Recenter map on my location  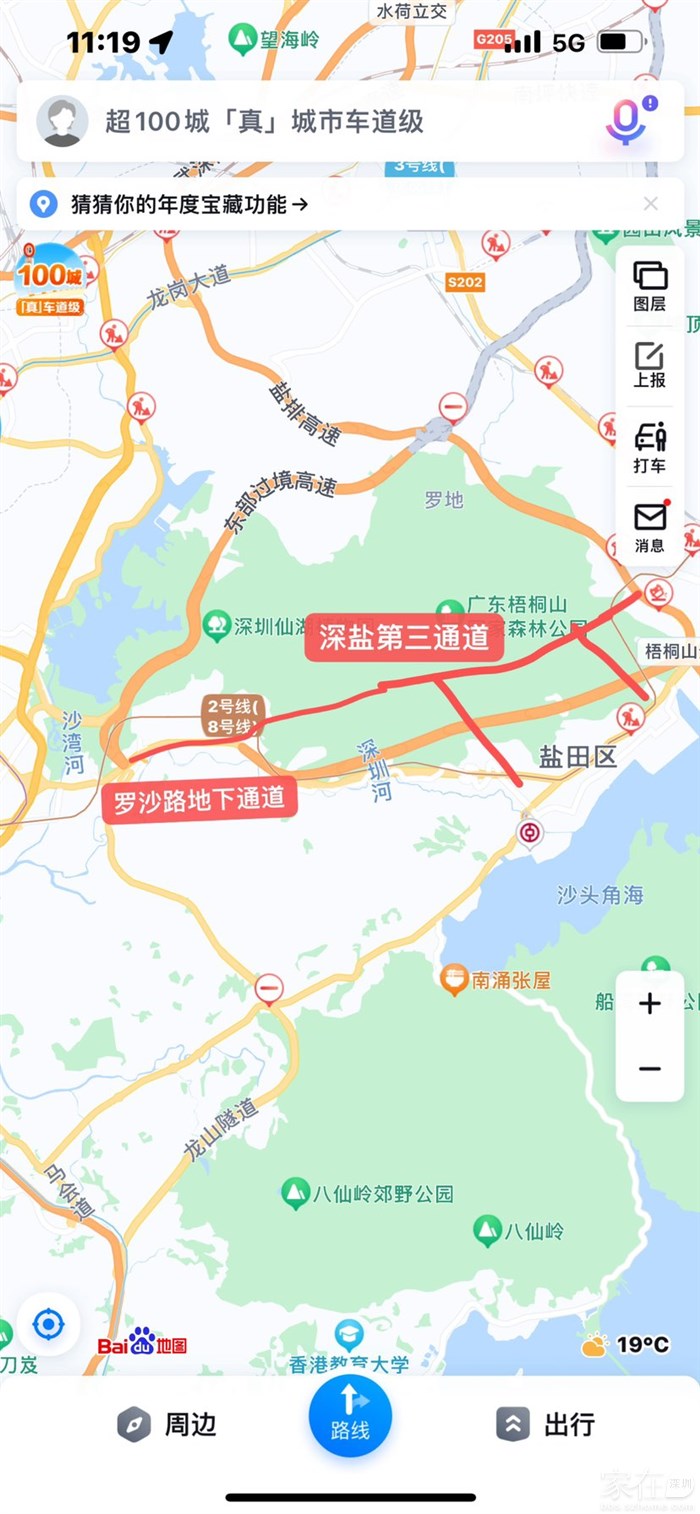pos(48,1325)
